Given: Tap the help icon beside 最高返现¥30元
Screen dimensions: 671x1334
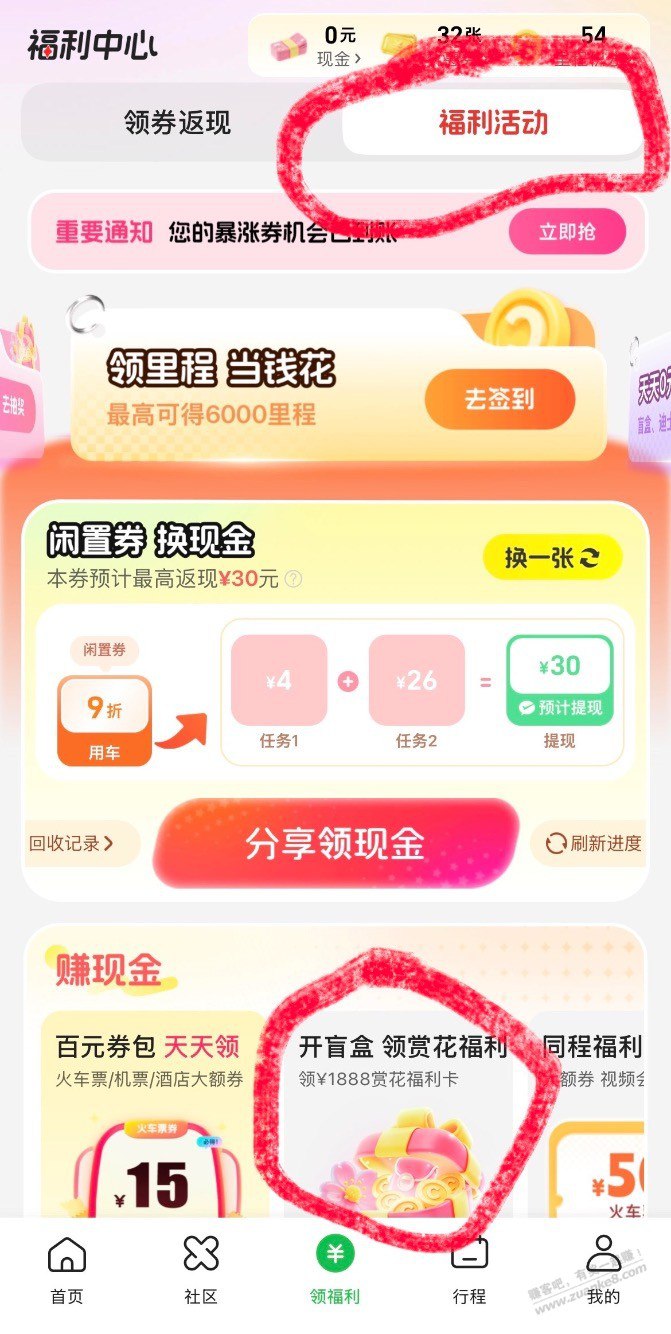Looking at the screenshot, I should click(293, 579).
